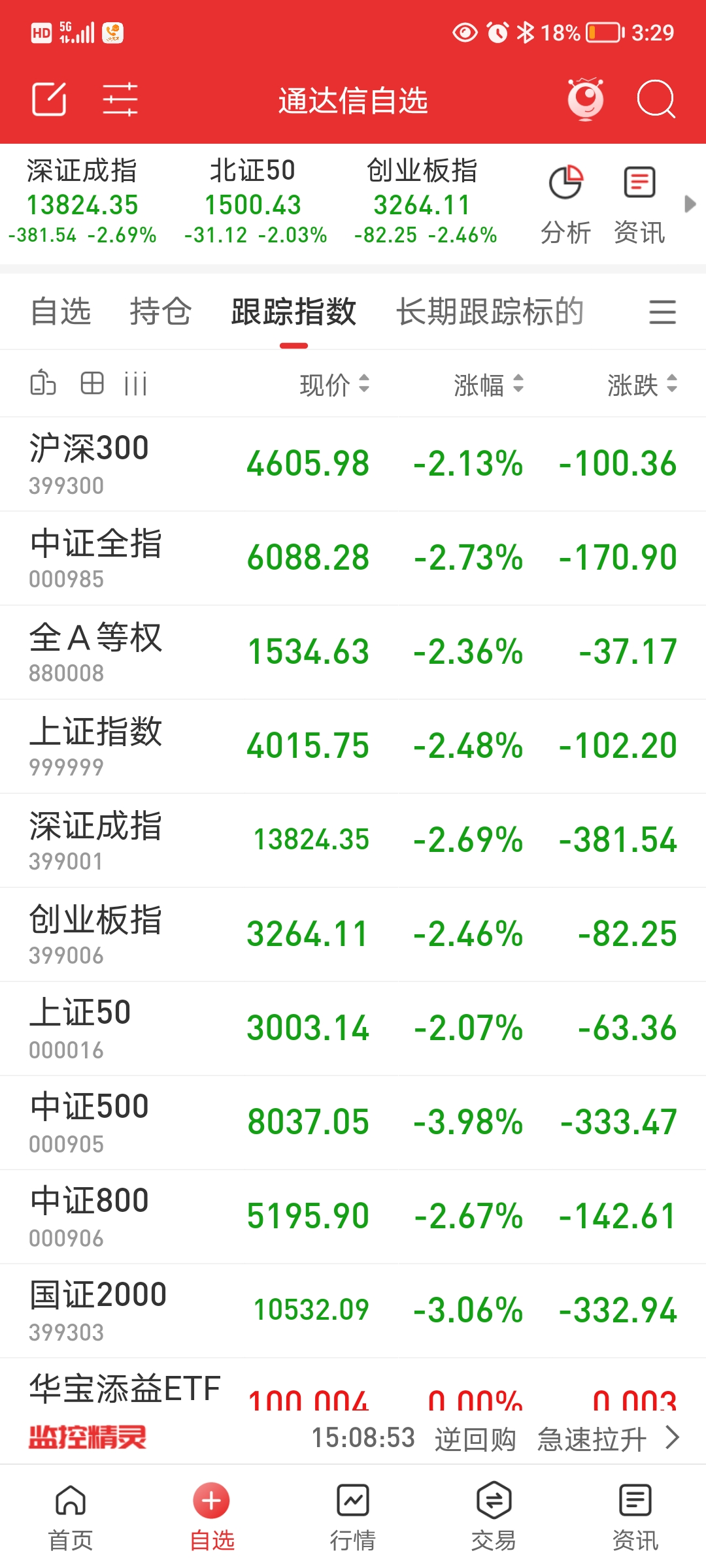This screenshot has height=1568, width=706.
Task: Open the list settings sliders icon
Action: tap(120, 99)
